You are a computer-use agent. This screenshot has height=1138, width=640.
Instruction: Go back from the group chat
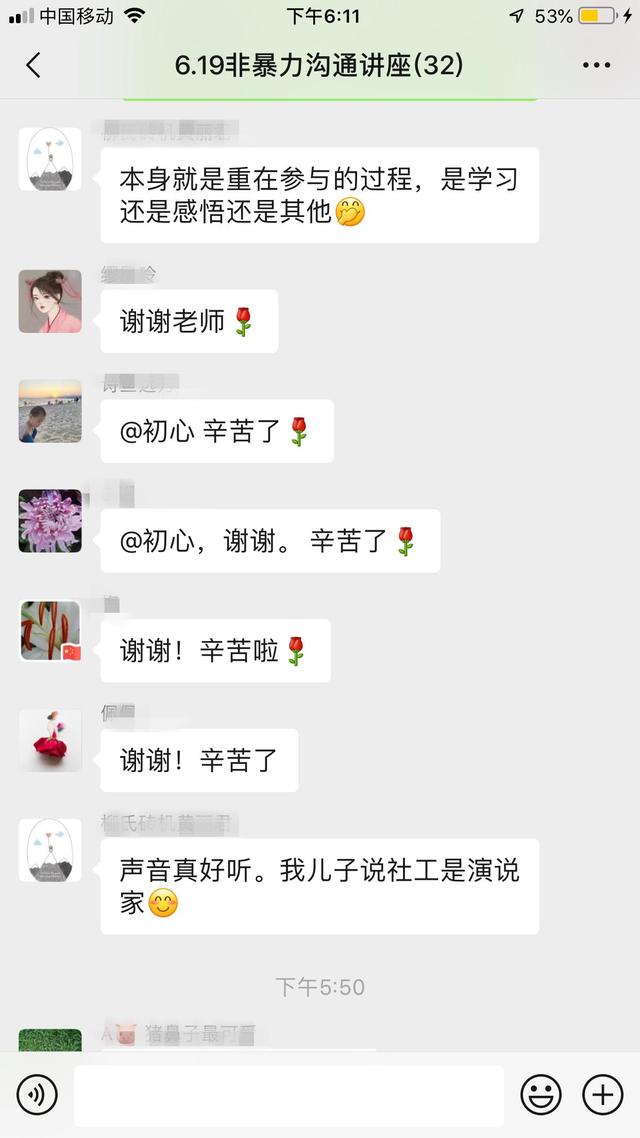click(x=33, y=66)
